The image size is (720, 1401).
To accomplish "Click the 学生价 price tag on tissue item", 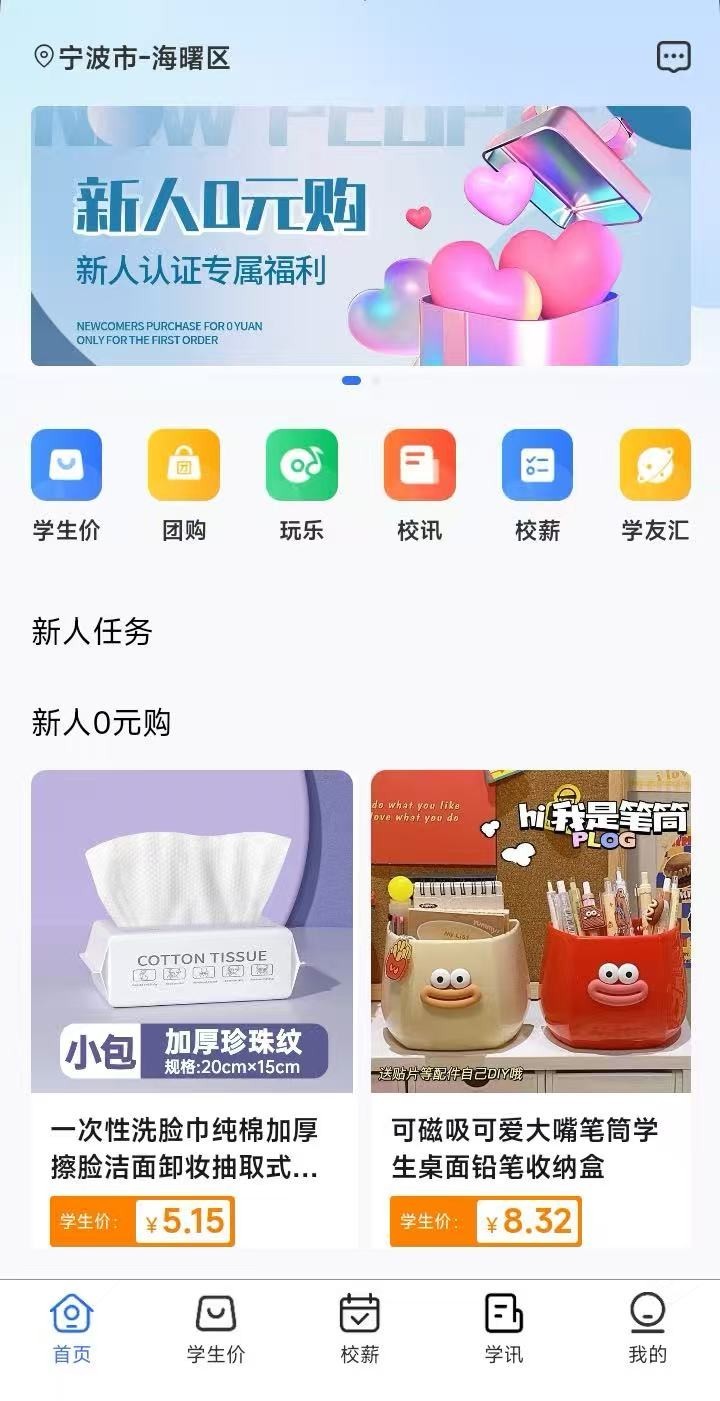I will (x=142, y=1221).
